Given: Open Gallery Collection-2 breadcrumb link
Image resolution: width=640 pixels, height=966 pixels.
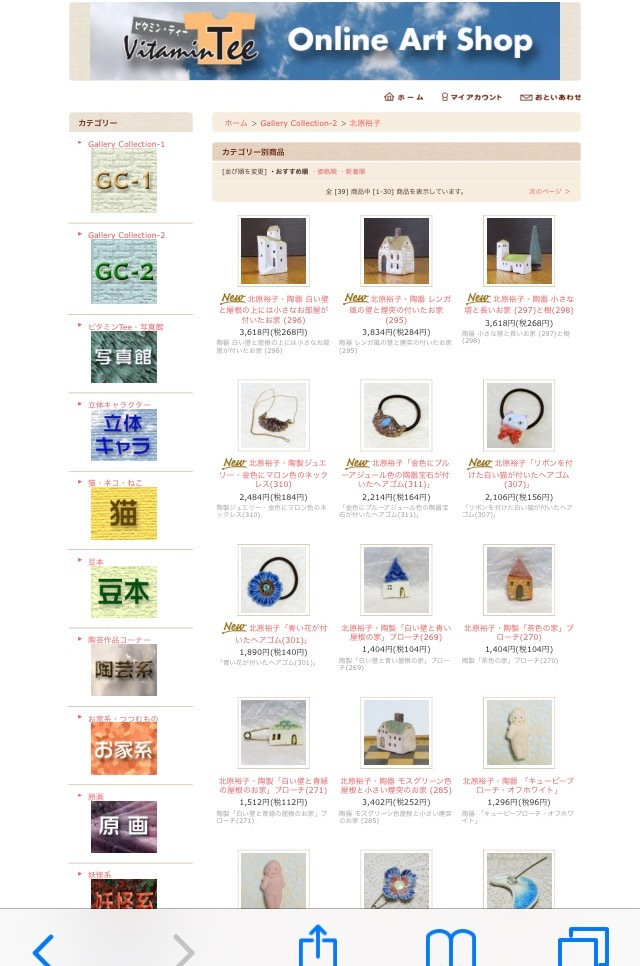Looking at the screenshot, I should [x=298, y=123].
